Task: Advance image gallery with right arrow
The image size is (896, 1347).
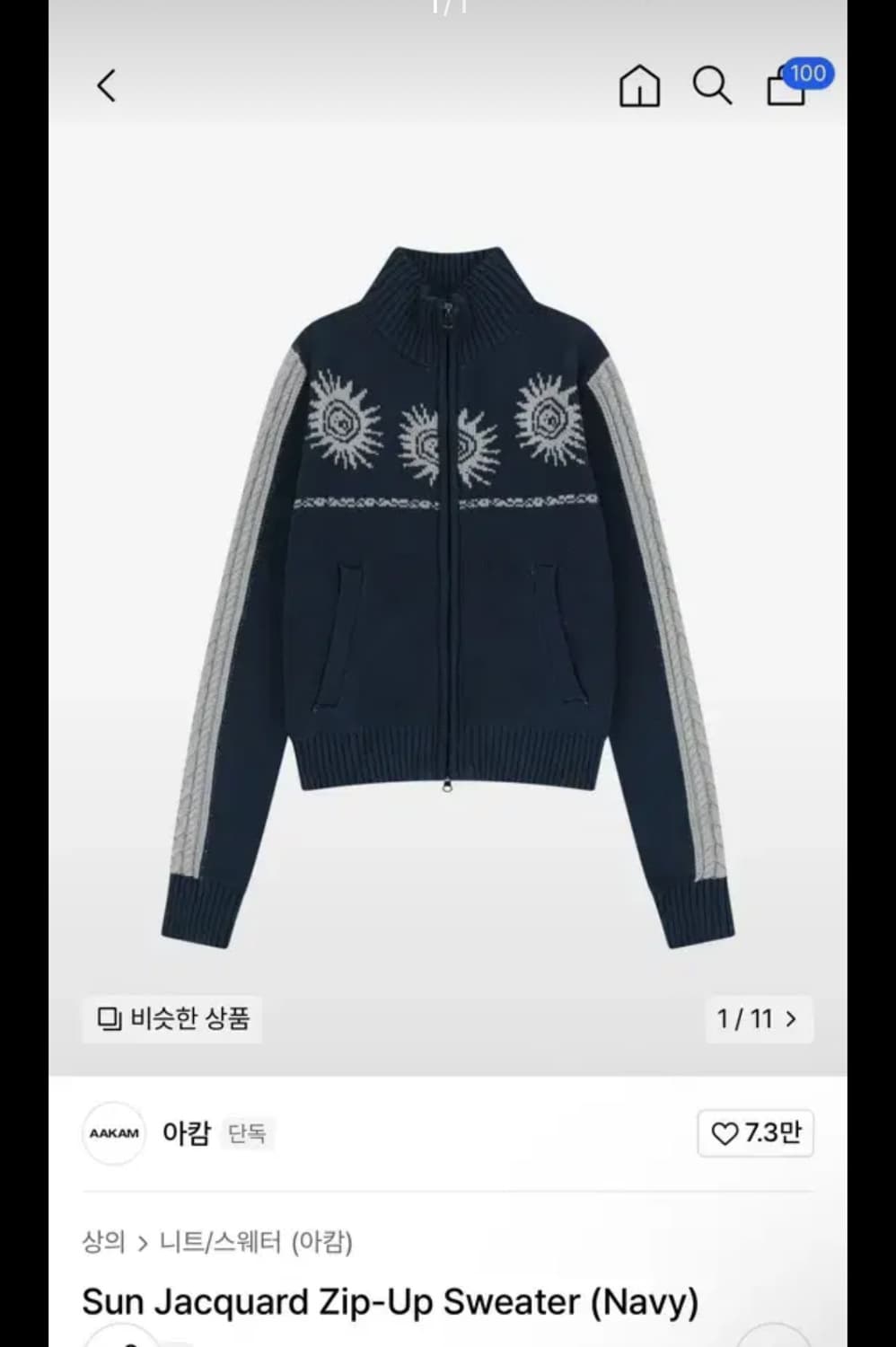Action: click(x=791, y=1019)
